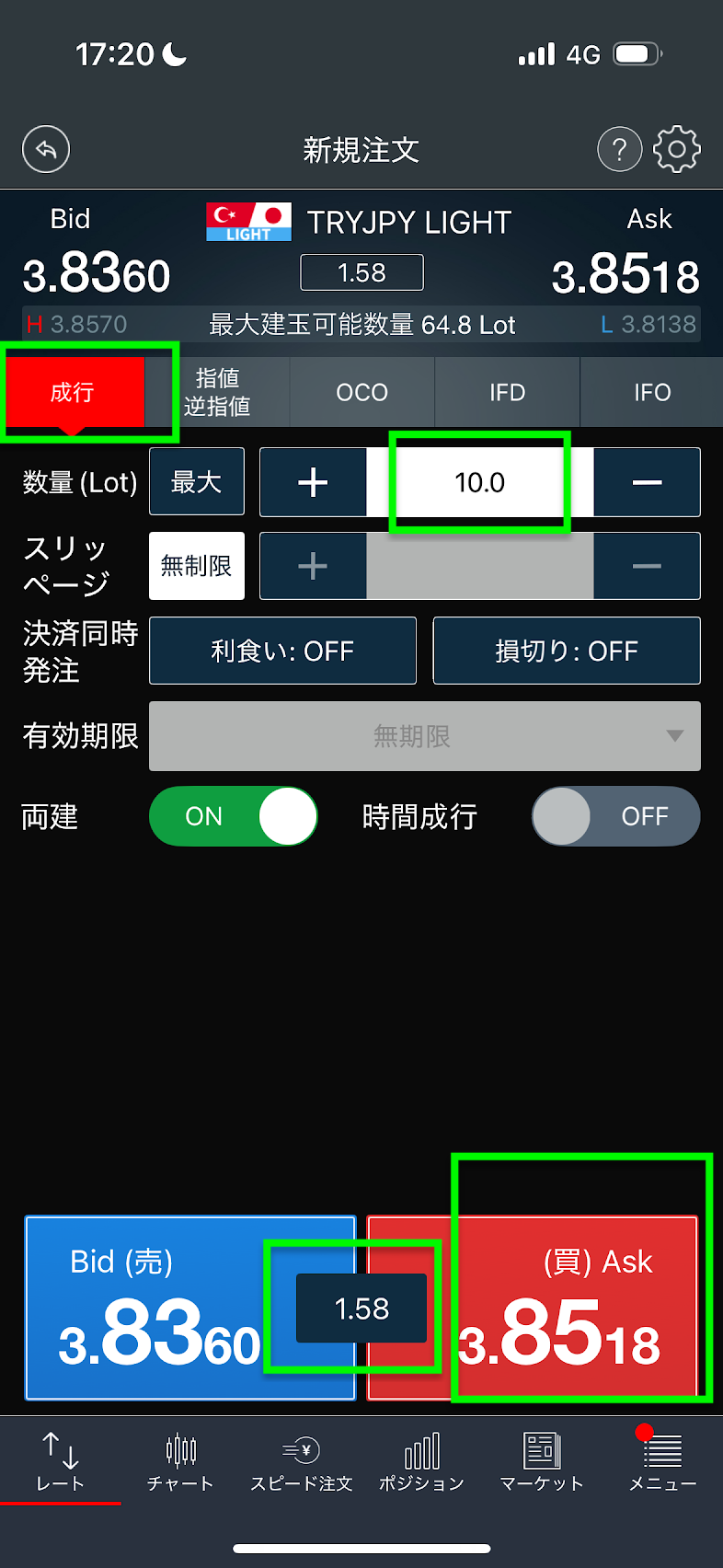Viewport: 723px width, 1568px height.
Task: Open the ポジション tab
Action: pyautogui.click(x=421, y=1461)
